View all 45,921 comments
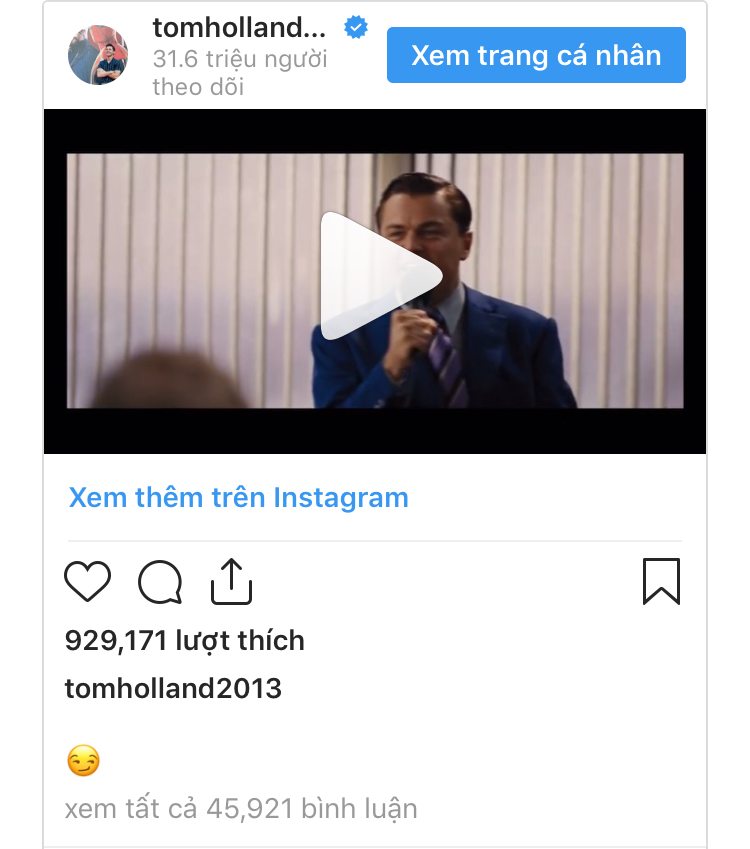The height and width of the screenshot is (849, 750). (x=241, y=808)
